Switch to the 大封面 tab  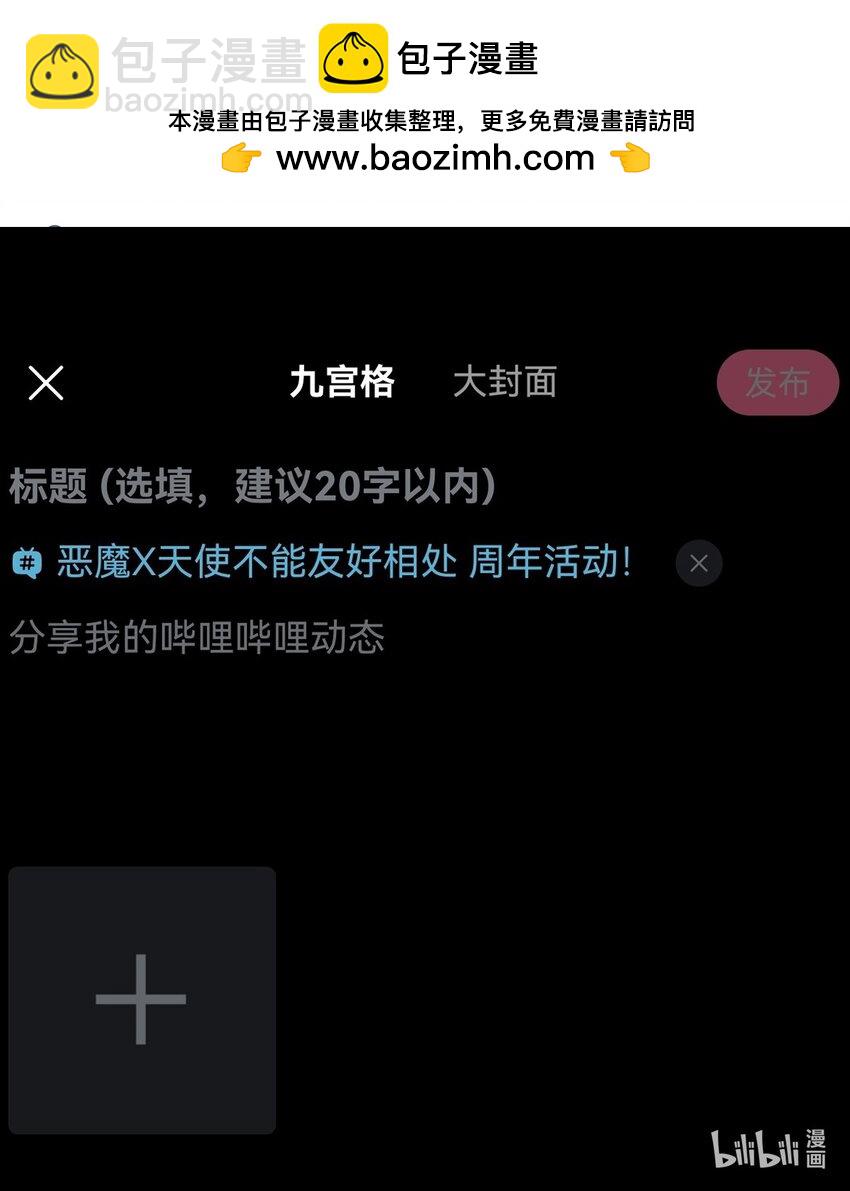pos(506,382)
